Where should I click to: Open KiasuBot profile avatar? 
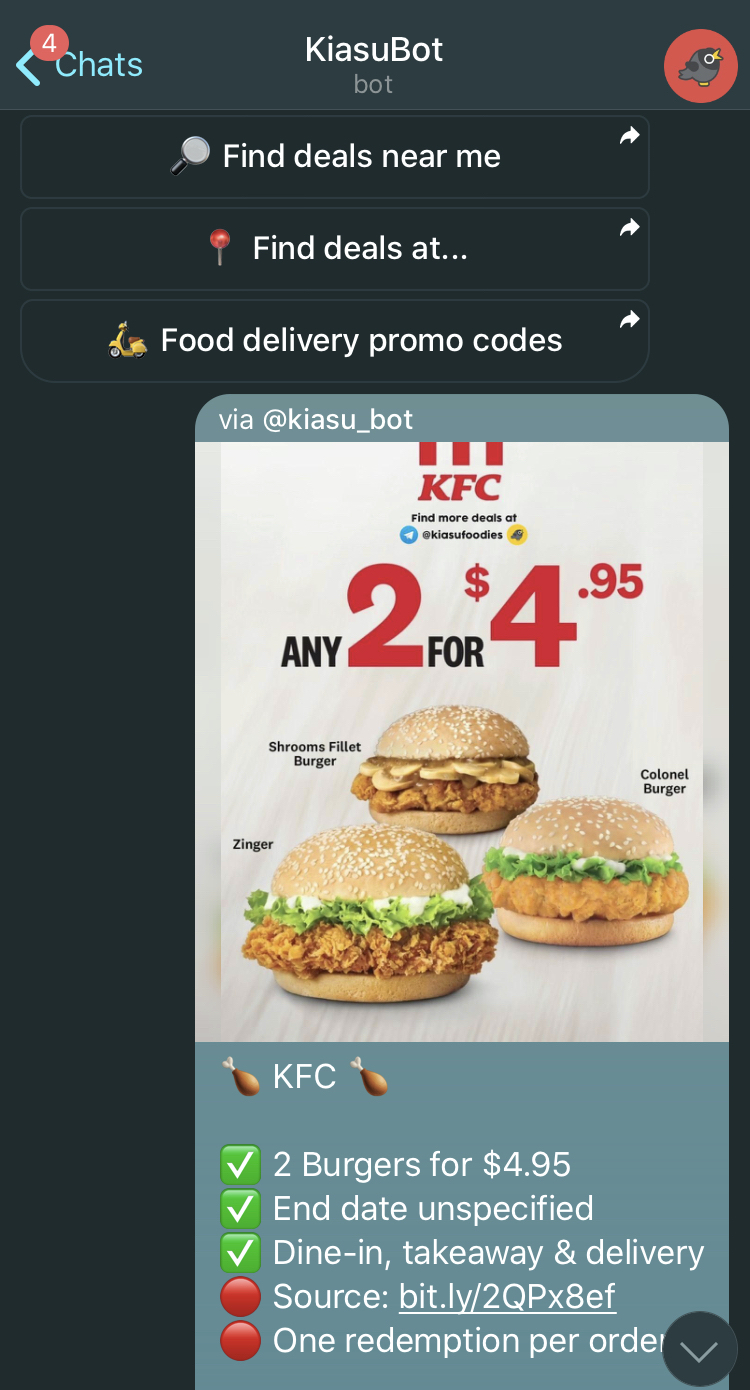point(701,65)
